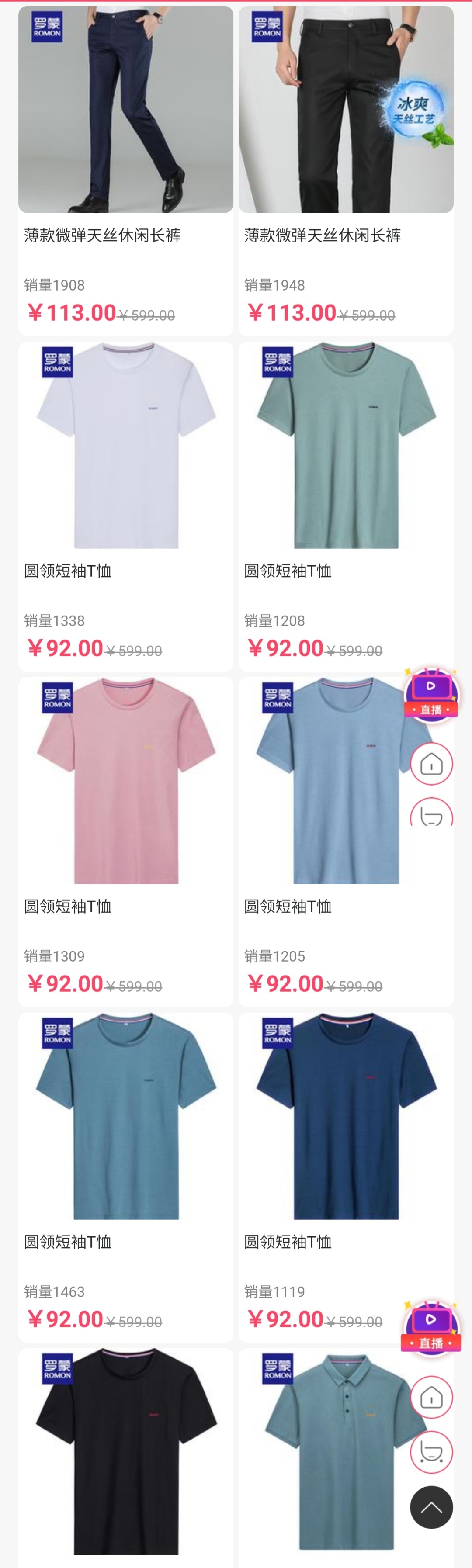Open navy casual trousers with sales 1908

(125, 110)
